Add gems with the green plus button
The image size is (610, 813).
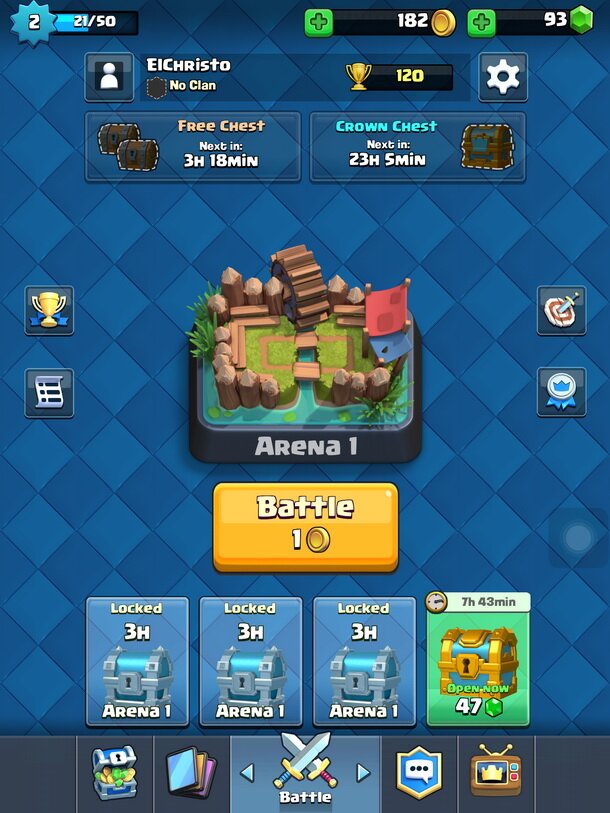click(481, 22)
